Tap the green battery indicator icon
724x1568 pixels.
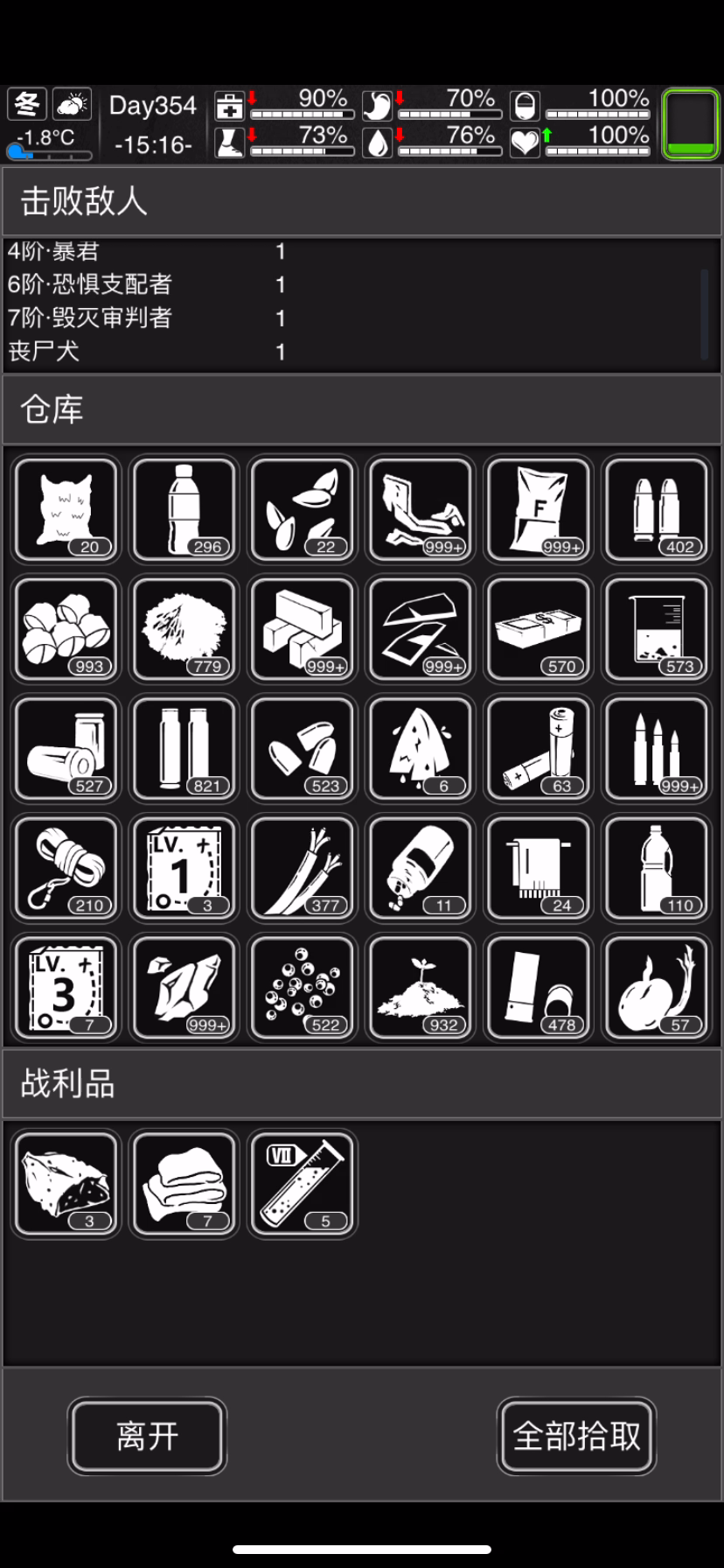690,123
